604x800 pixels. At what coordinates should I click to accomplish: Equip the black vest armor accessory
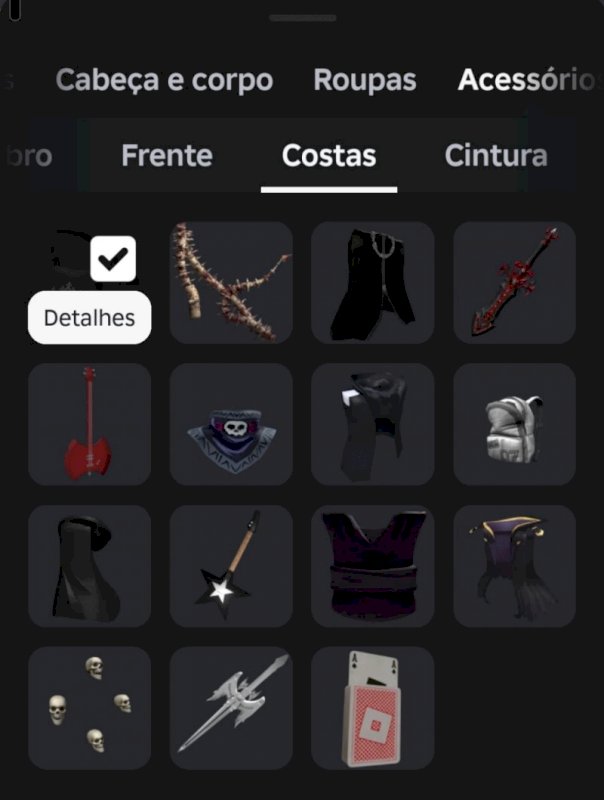point(372,566)
